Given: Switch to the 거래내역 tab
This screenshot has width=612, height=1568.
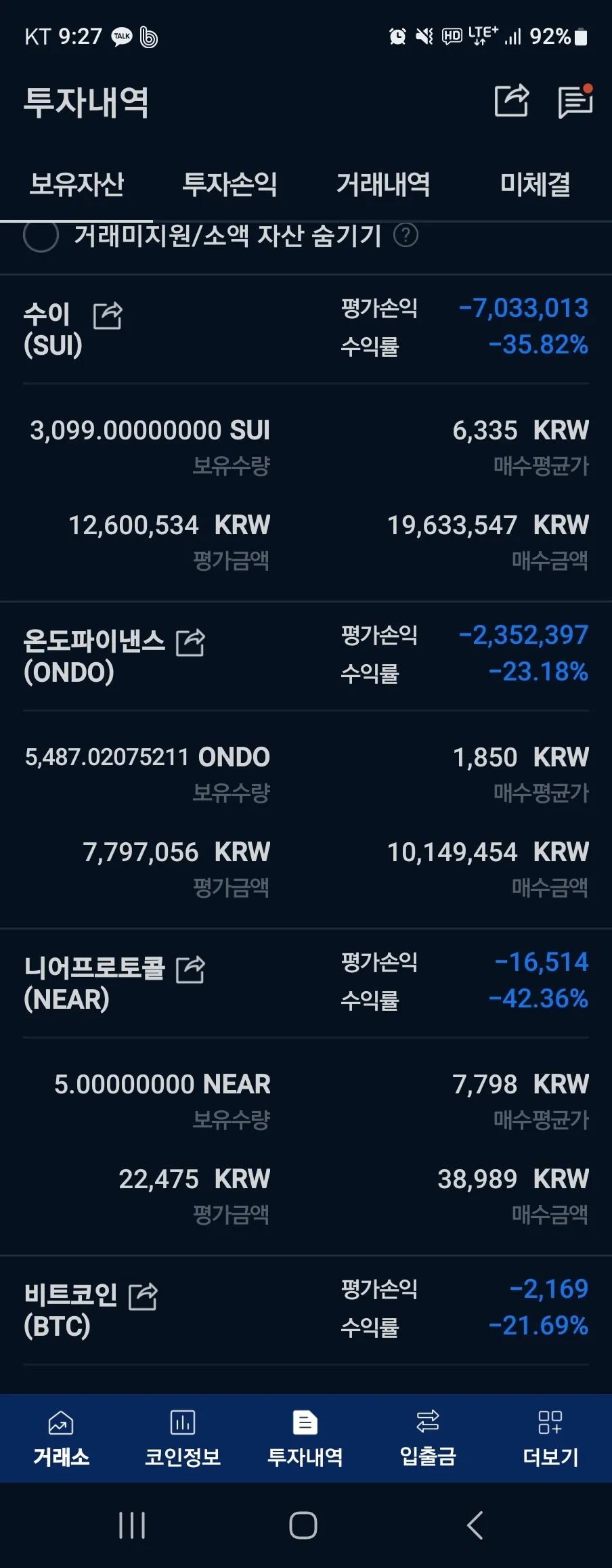Looking at the screenshot, I should tap(383, 184).
